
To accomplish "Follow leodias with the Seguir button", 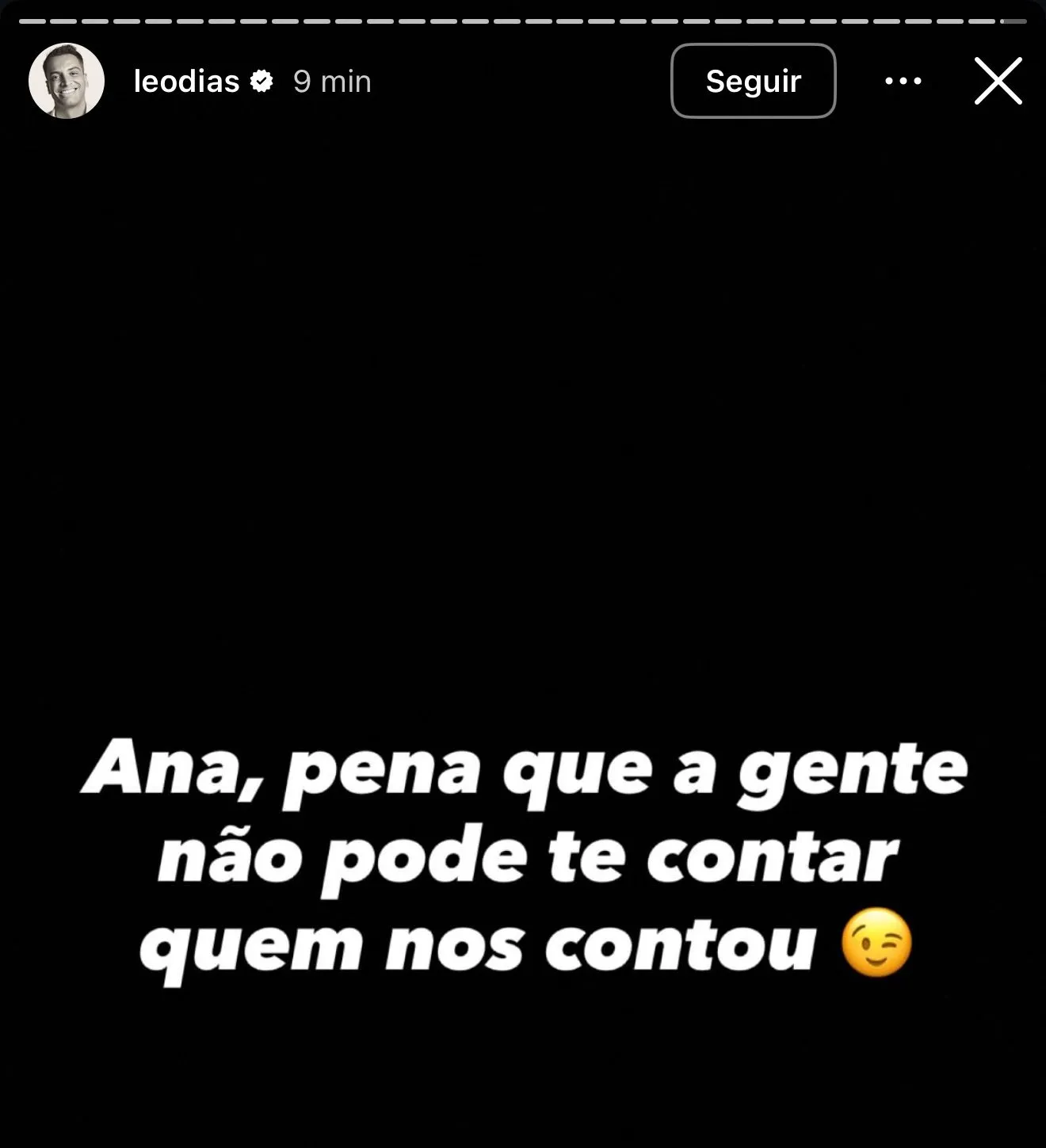I will click(753, 81).
